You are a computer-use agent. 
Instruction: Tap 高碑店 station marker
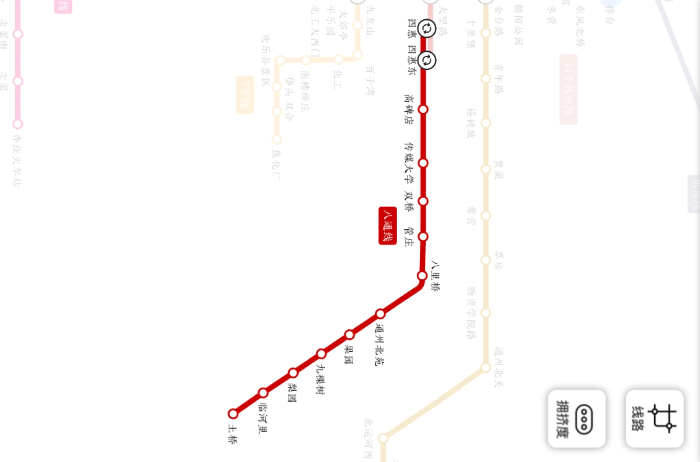[423, 109]
